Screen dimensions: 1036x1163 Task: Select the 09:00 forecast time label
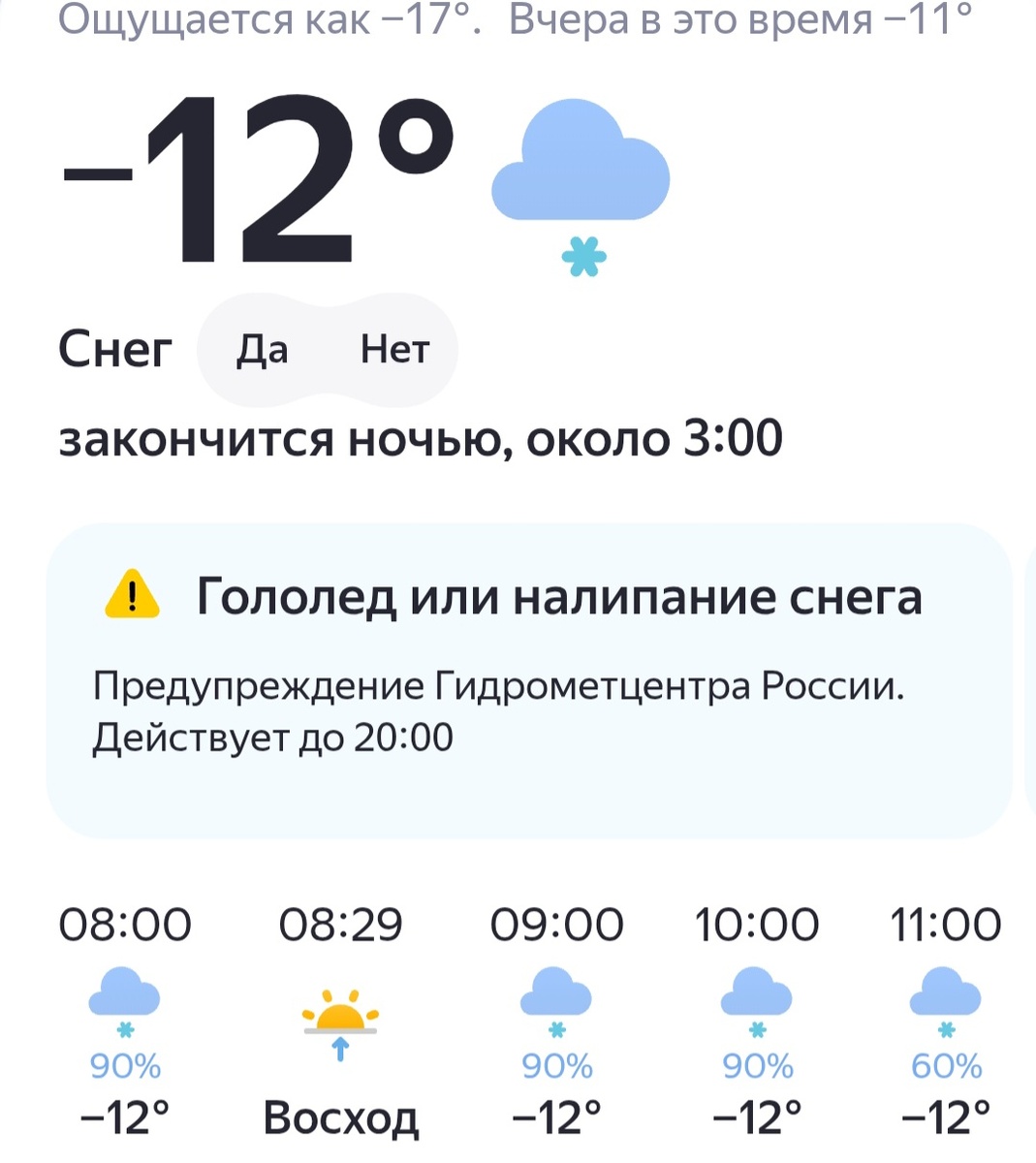pyautogui.click(x=555, y=924)
